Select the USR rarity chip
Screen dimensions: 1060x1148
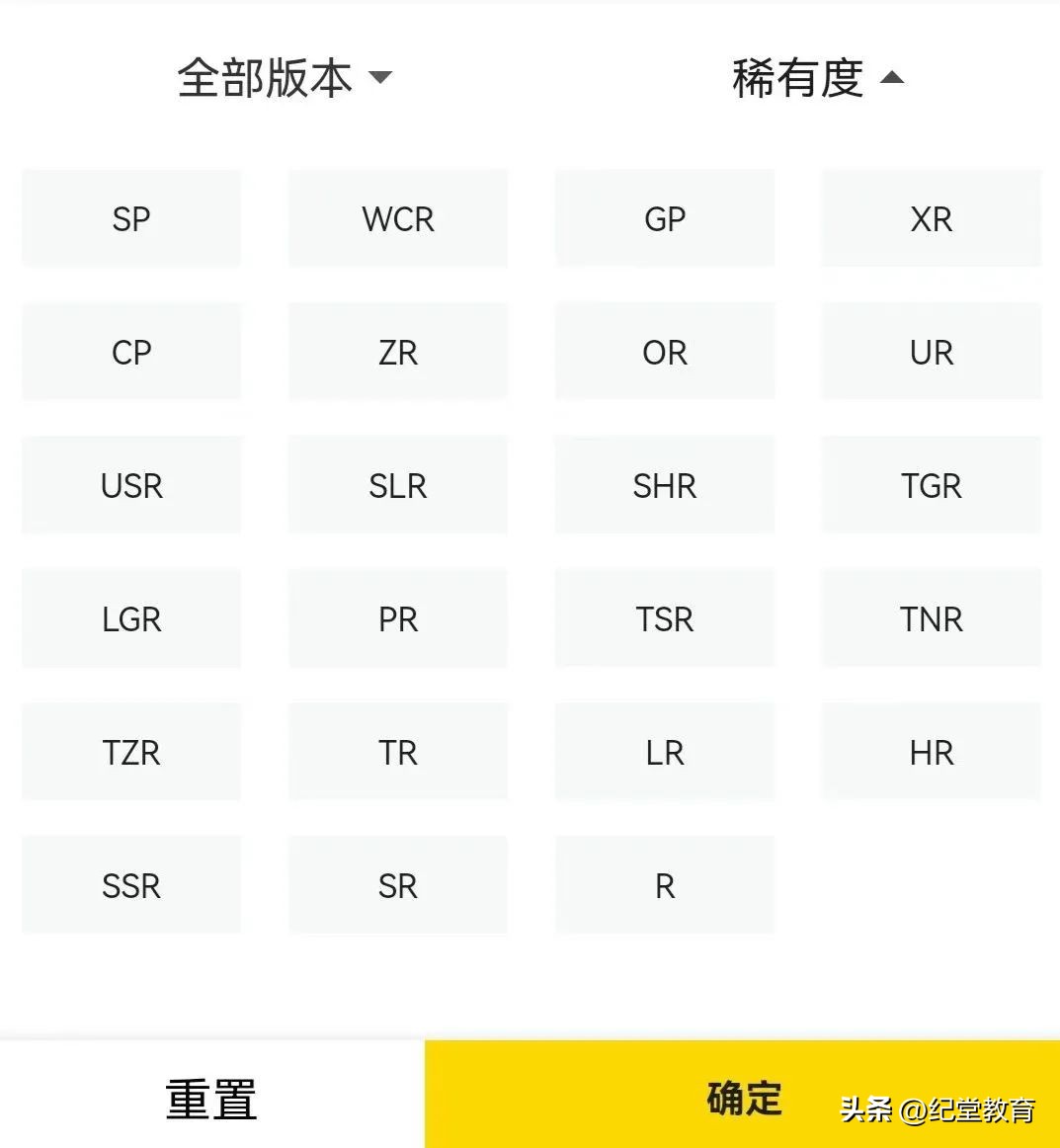tap(131, 485)
